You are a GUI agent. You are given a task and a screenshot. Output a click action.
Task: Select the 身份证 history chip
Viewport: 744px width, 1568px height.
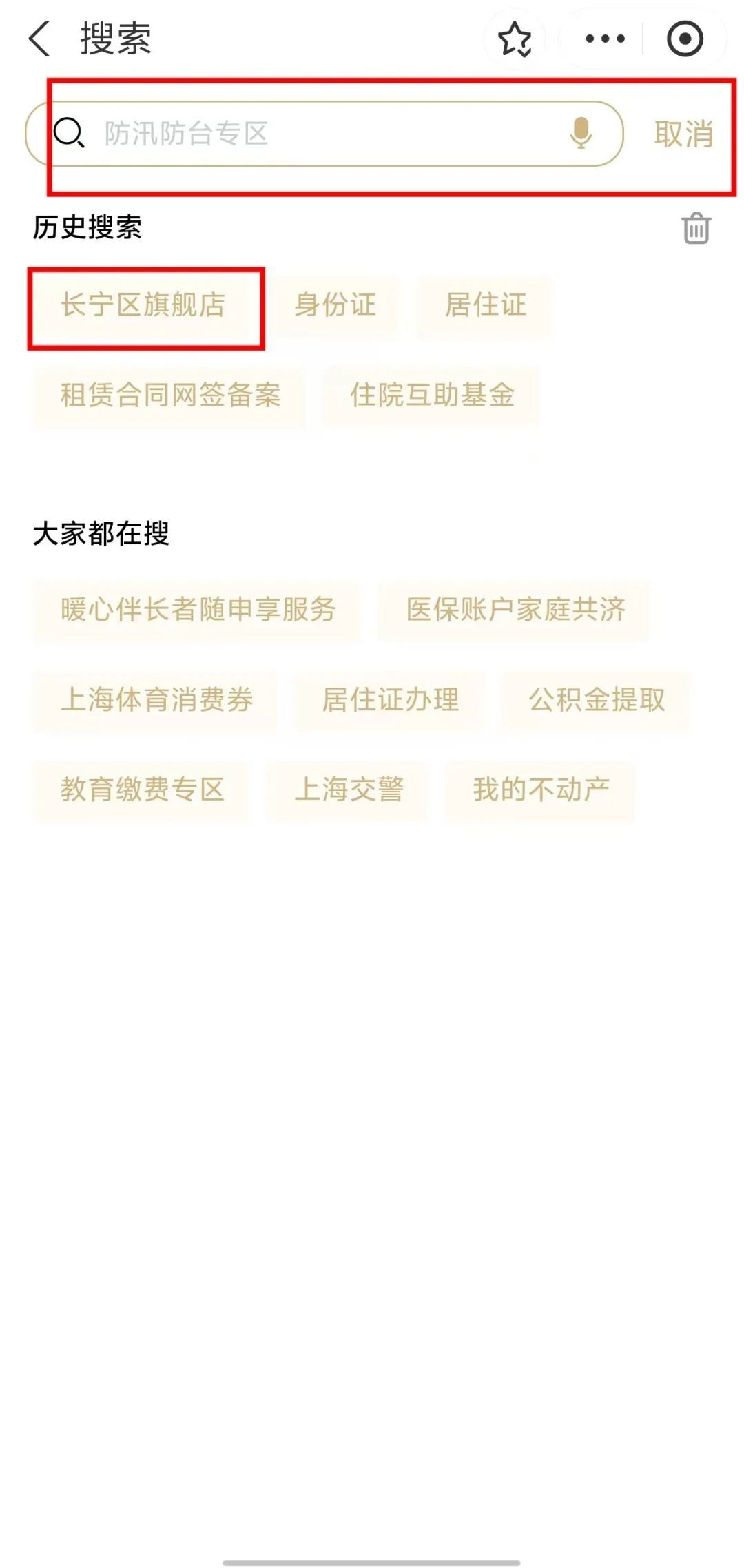pos(335,305)
